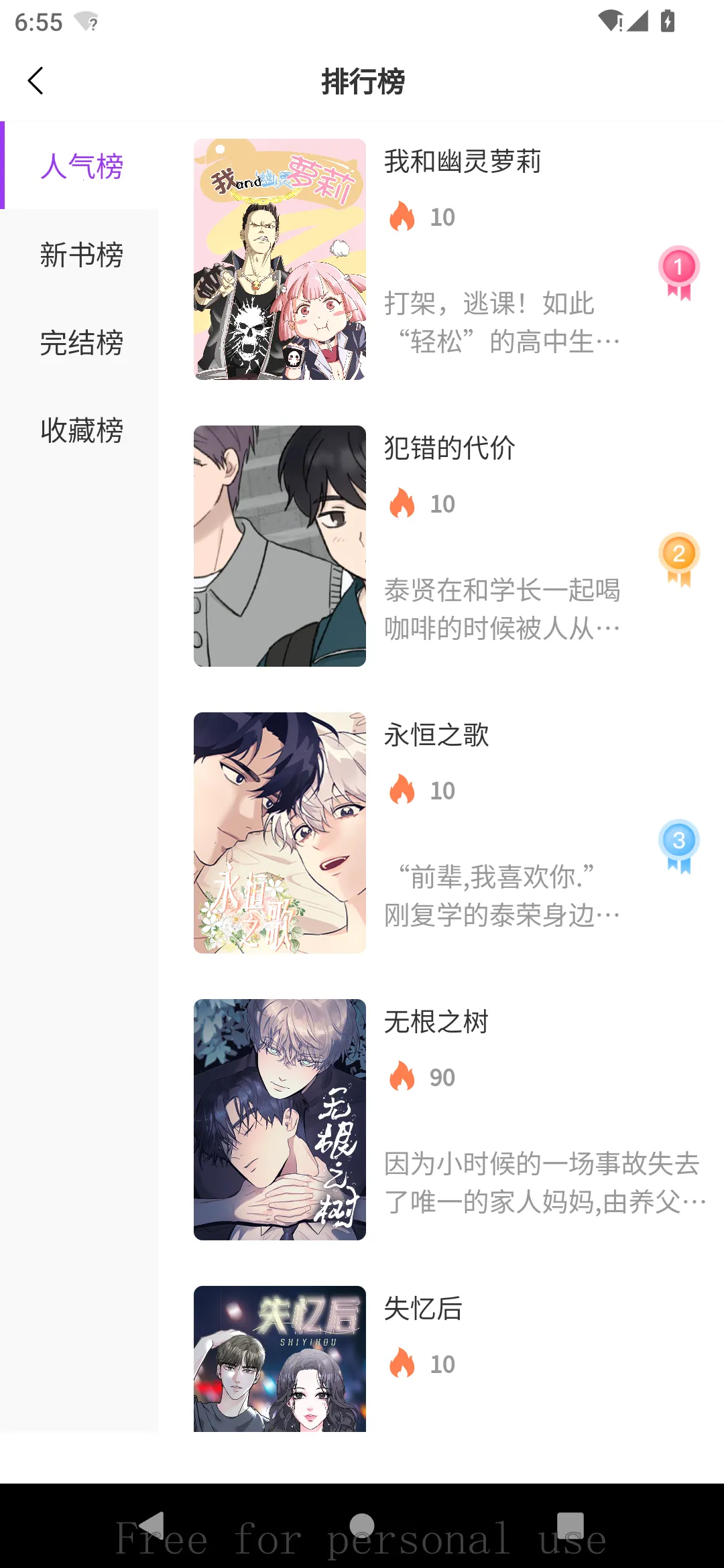Tap the cover thumbnail of 犯错的代价

[x=280, y=547]
